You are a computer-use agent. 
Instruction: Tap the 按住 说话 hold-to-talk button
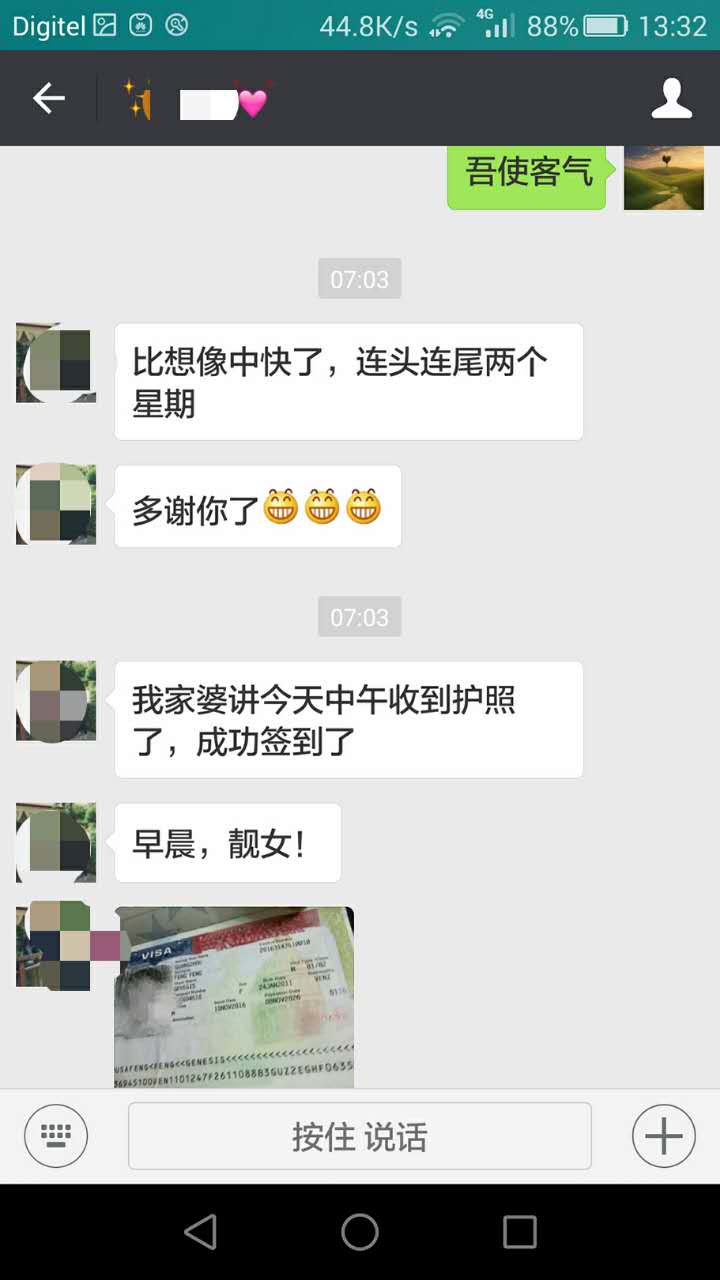point(359,1136)
